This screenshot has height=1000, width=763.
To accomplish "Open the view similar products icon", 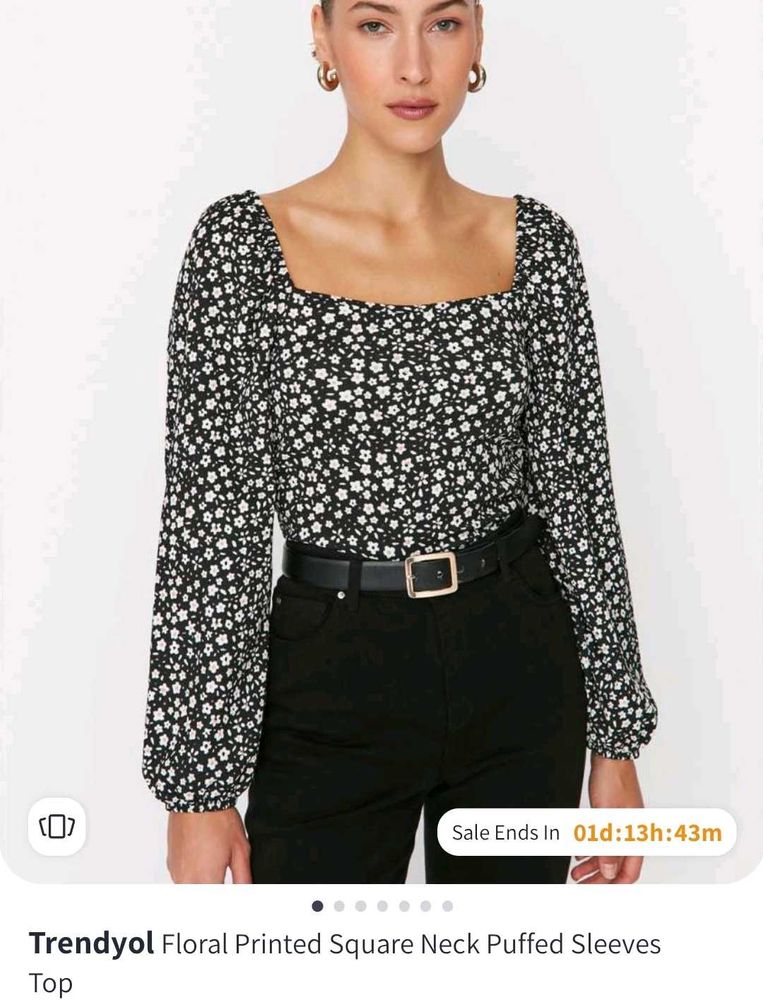I will (57, 826).
